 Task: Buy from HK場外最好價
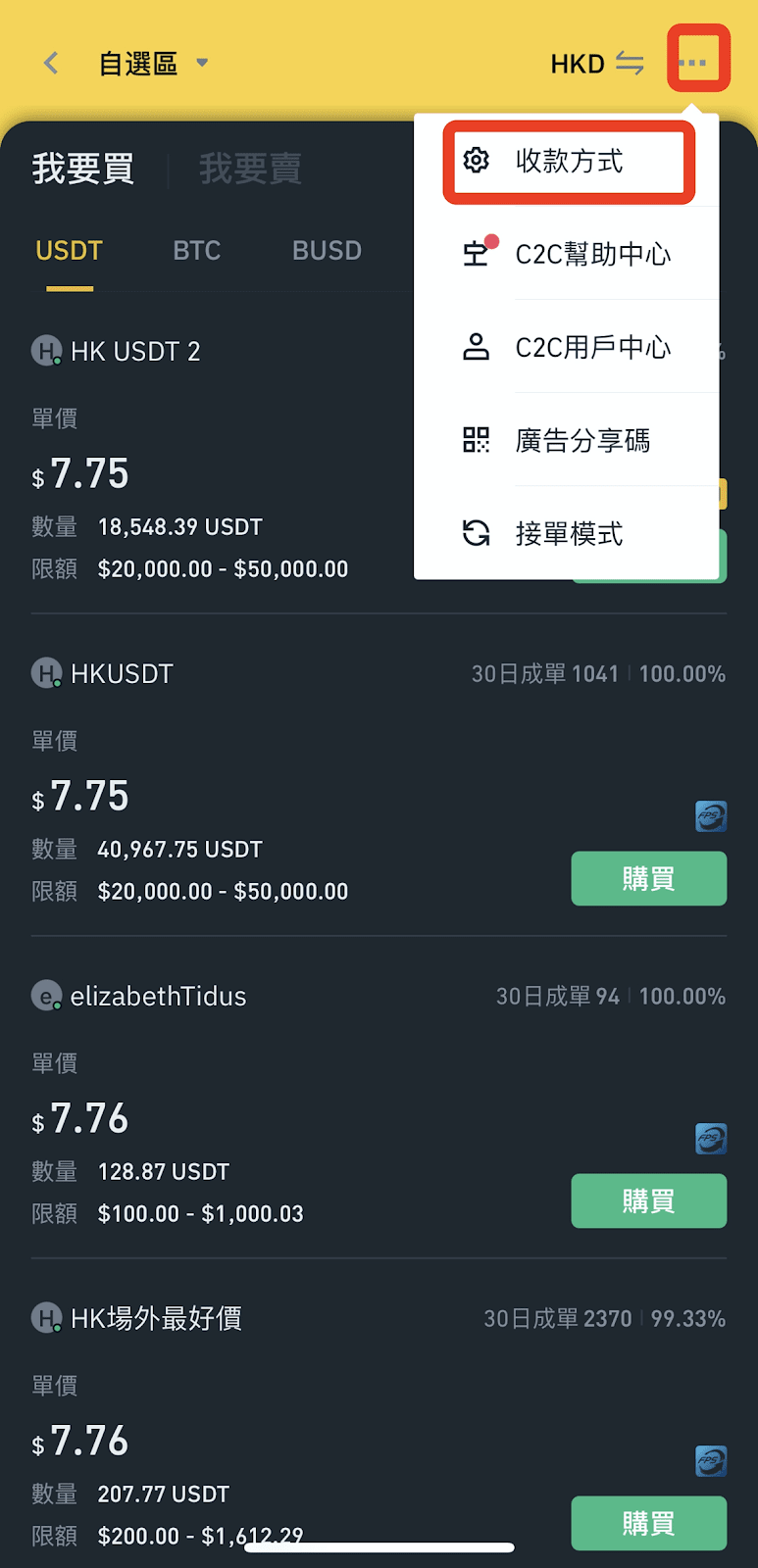[649, 1523]
